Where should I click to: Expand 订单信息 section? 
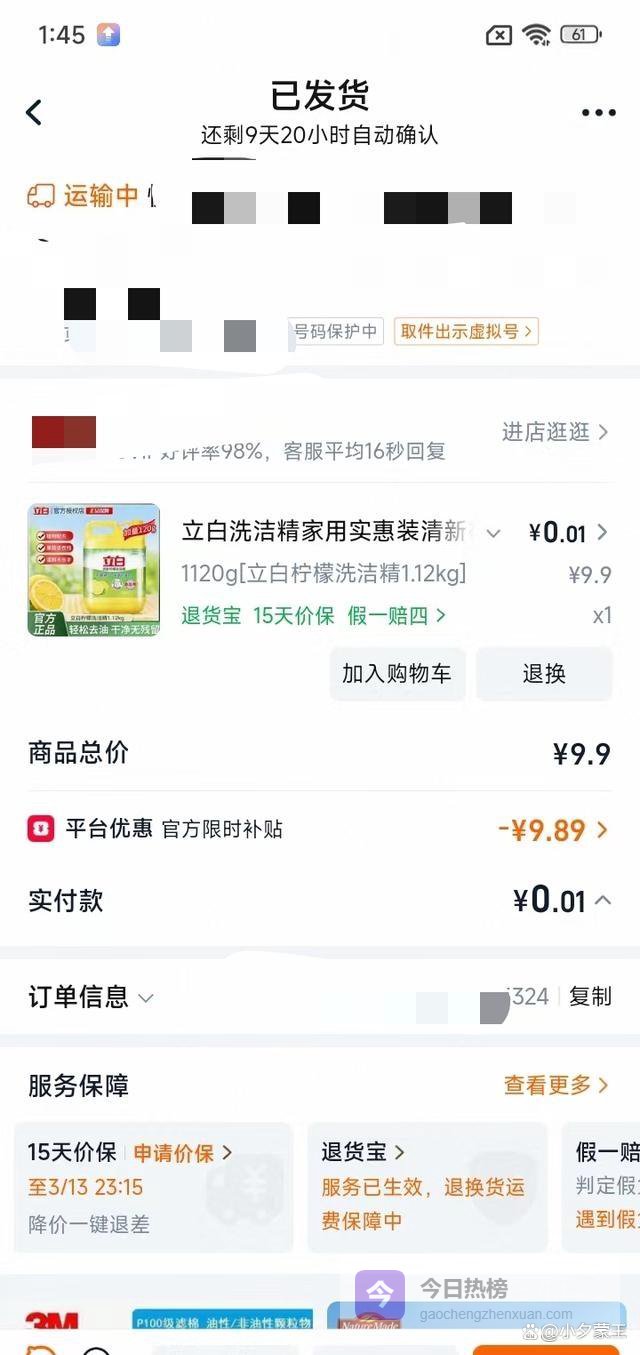[x=91, y=997]
